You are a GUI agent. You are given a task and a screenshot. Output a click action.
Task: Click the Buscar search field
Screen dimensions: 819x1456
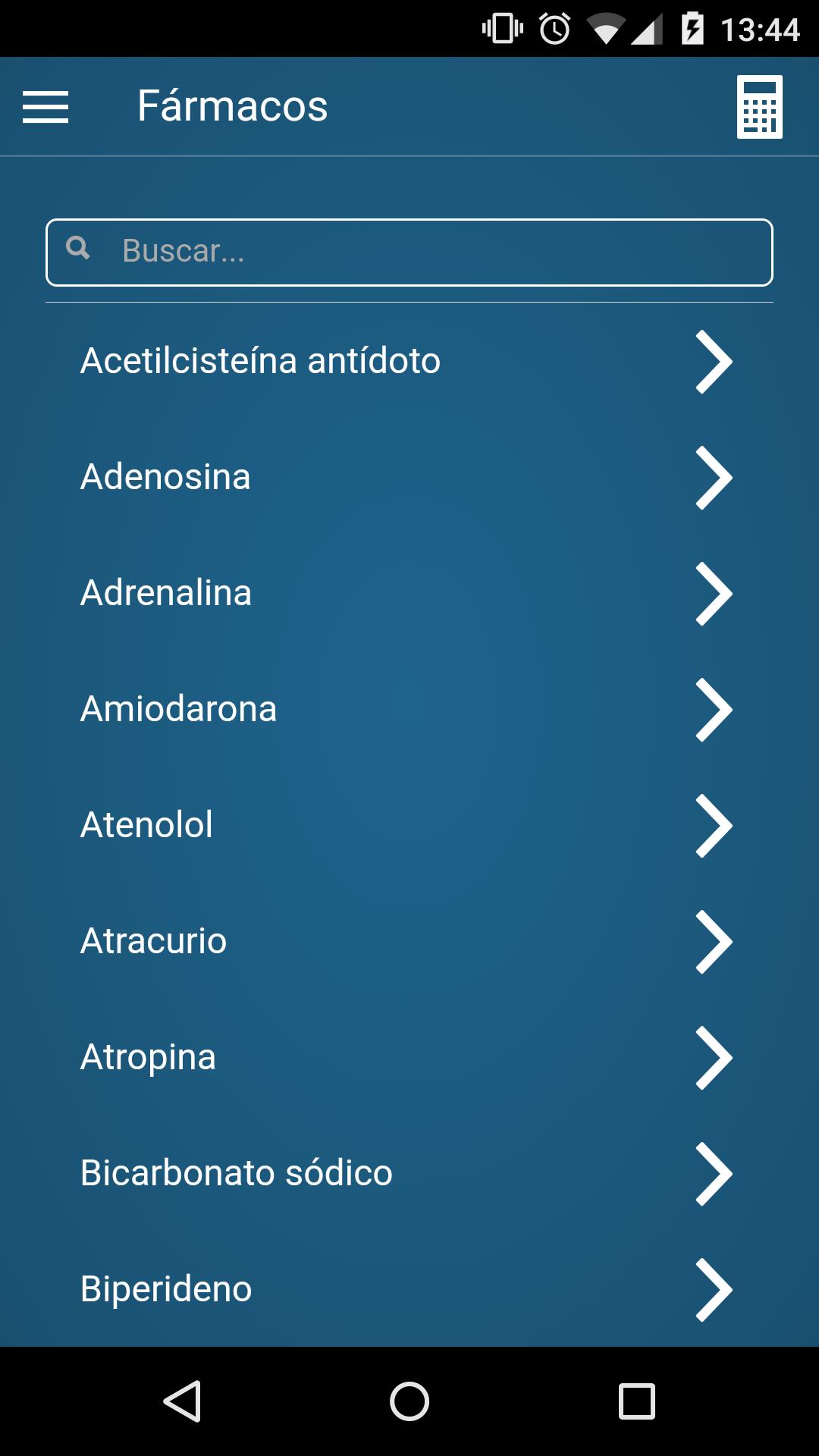pos(409,252)
